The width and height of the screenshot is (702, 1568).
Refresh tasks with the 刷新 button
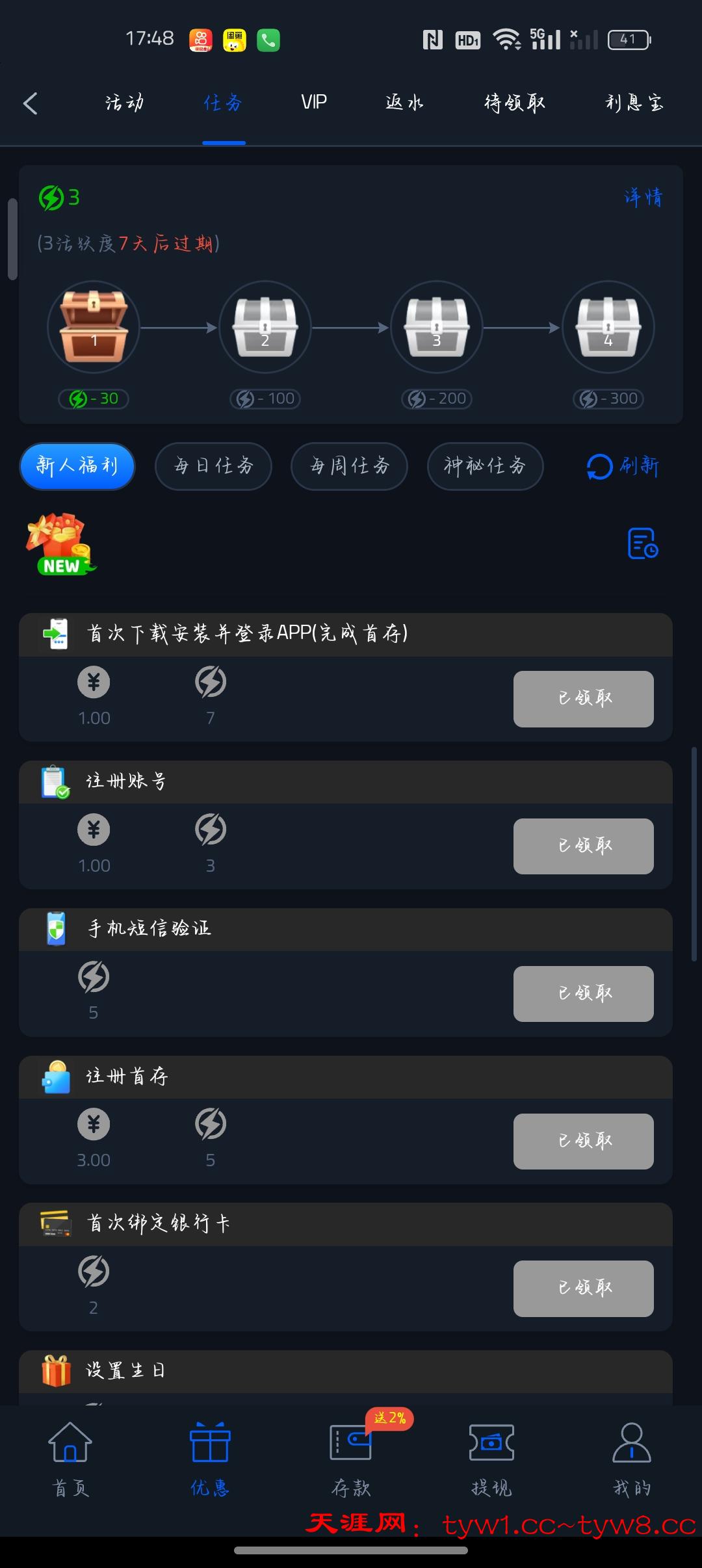point(622,466)
